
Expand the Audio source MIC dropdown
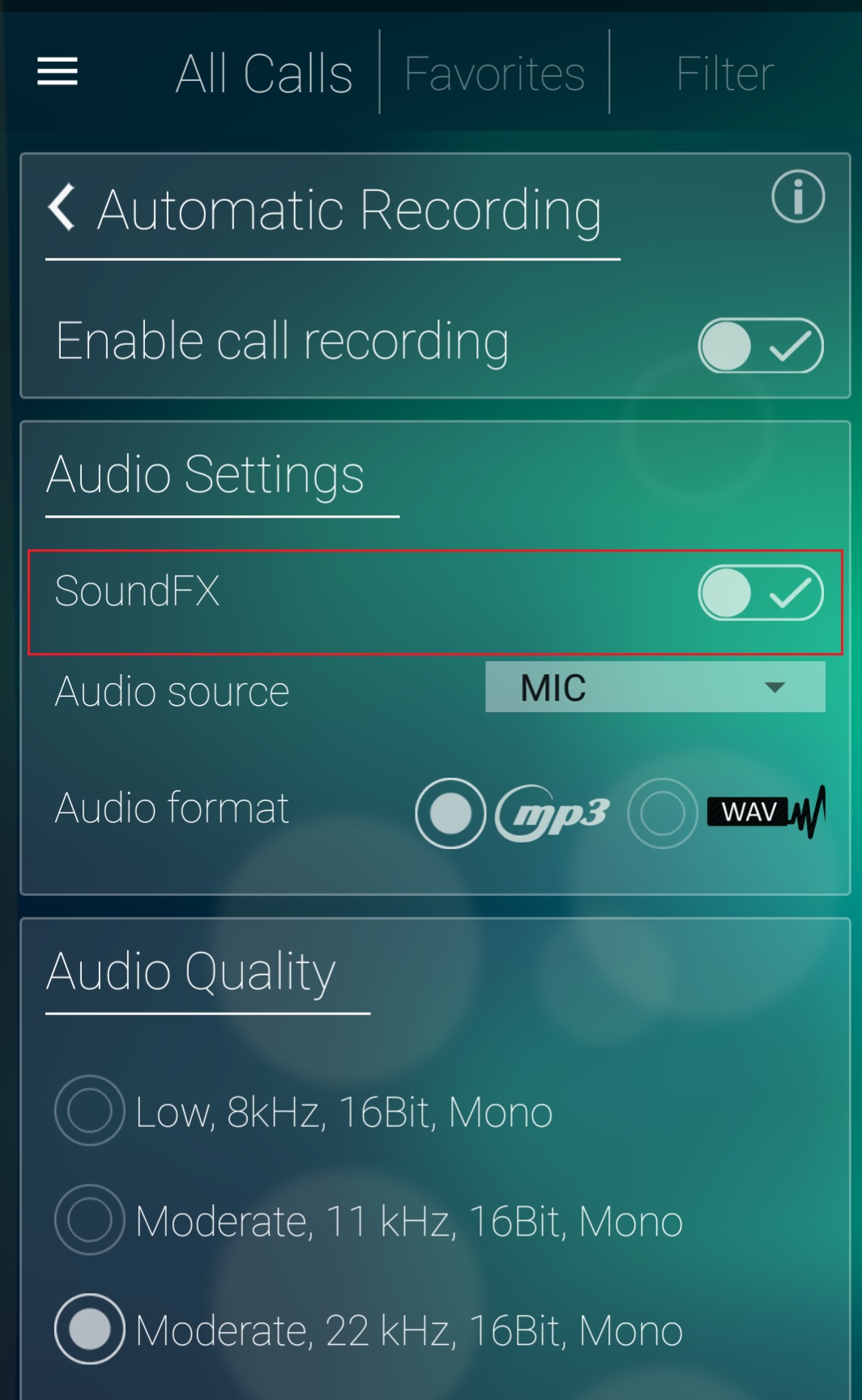coord(655,687)
